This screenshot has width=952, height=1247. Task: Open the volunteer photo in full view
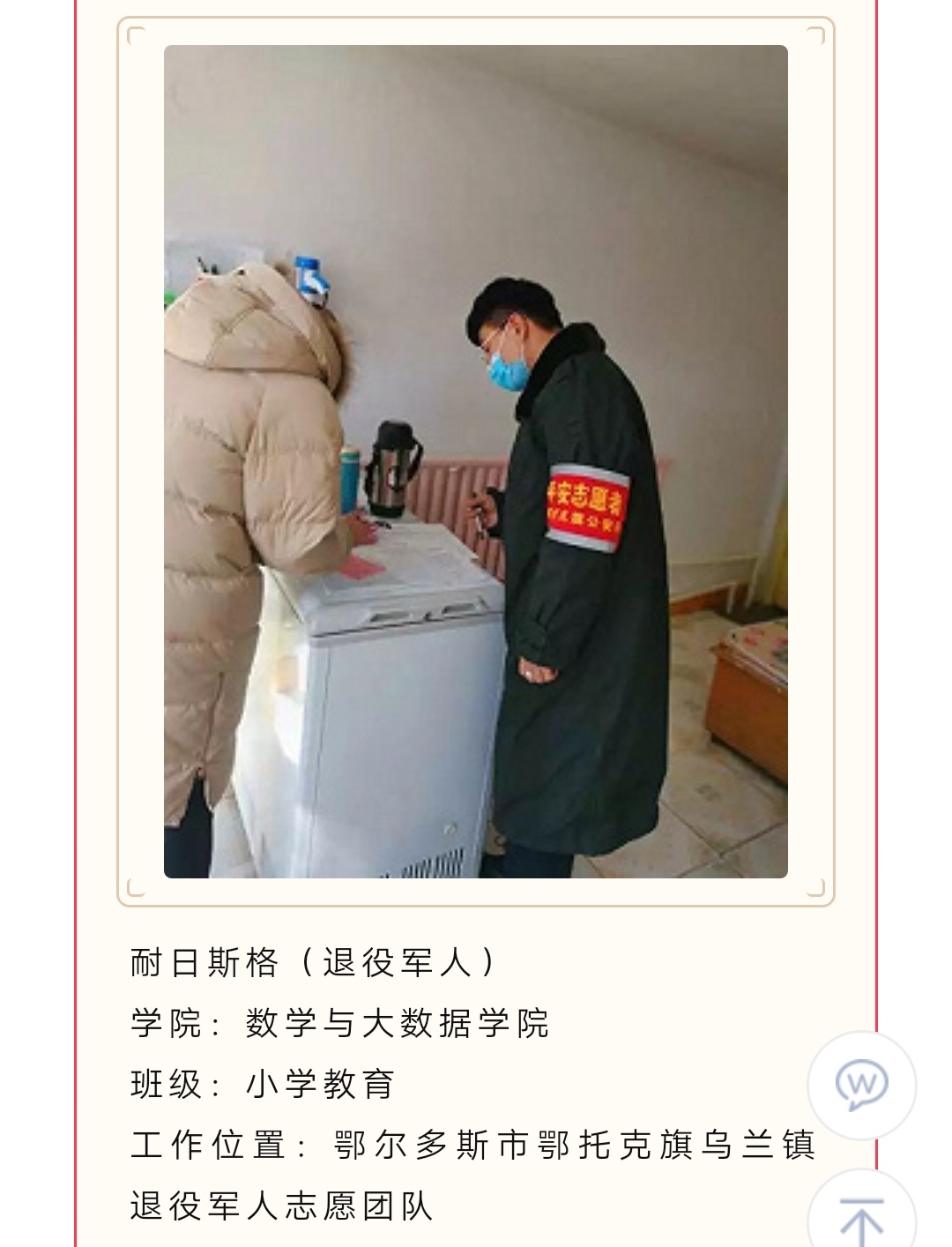point(476,461)
